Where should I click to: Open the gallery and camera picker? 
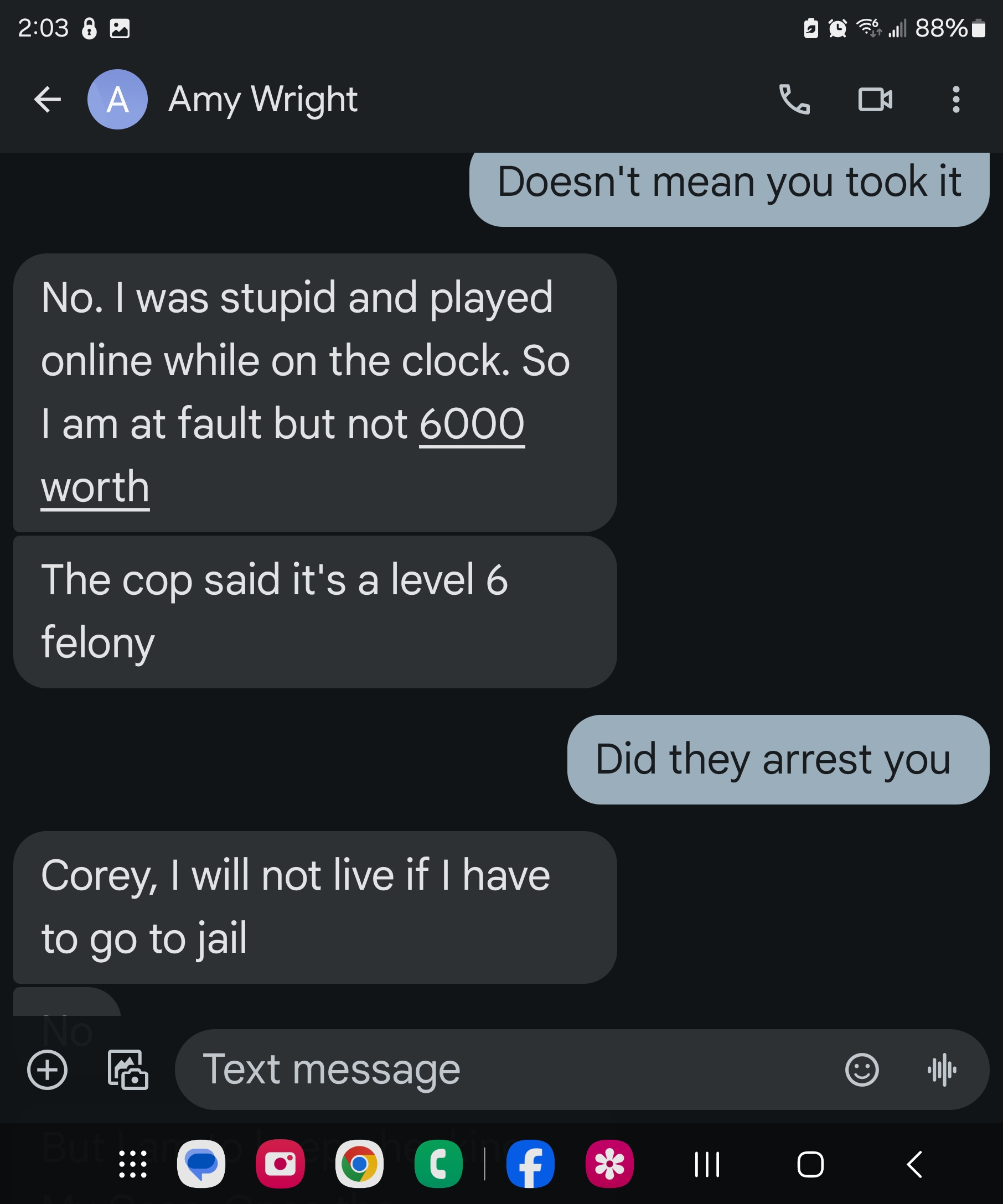(128, 1070)
